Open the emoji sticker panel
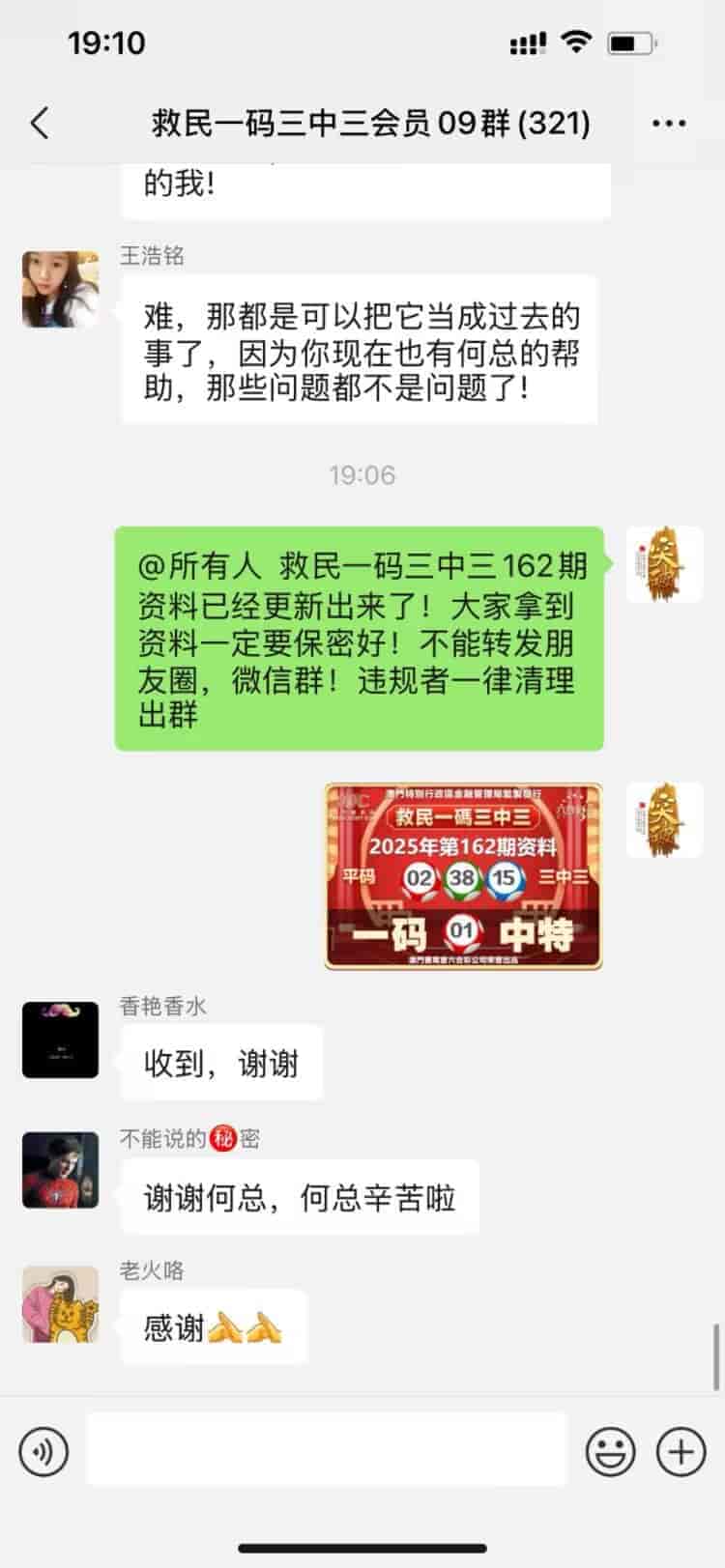The width and height of the screenshot is (725, 1568). click(x=611, y=1451)
